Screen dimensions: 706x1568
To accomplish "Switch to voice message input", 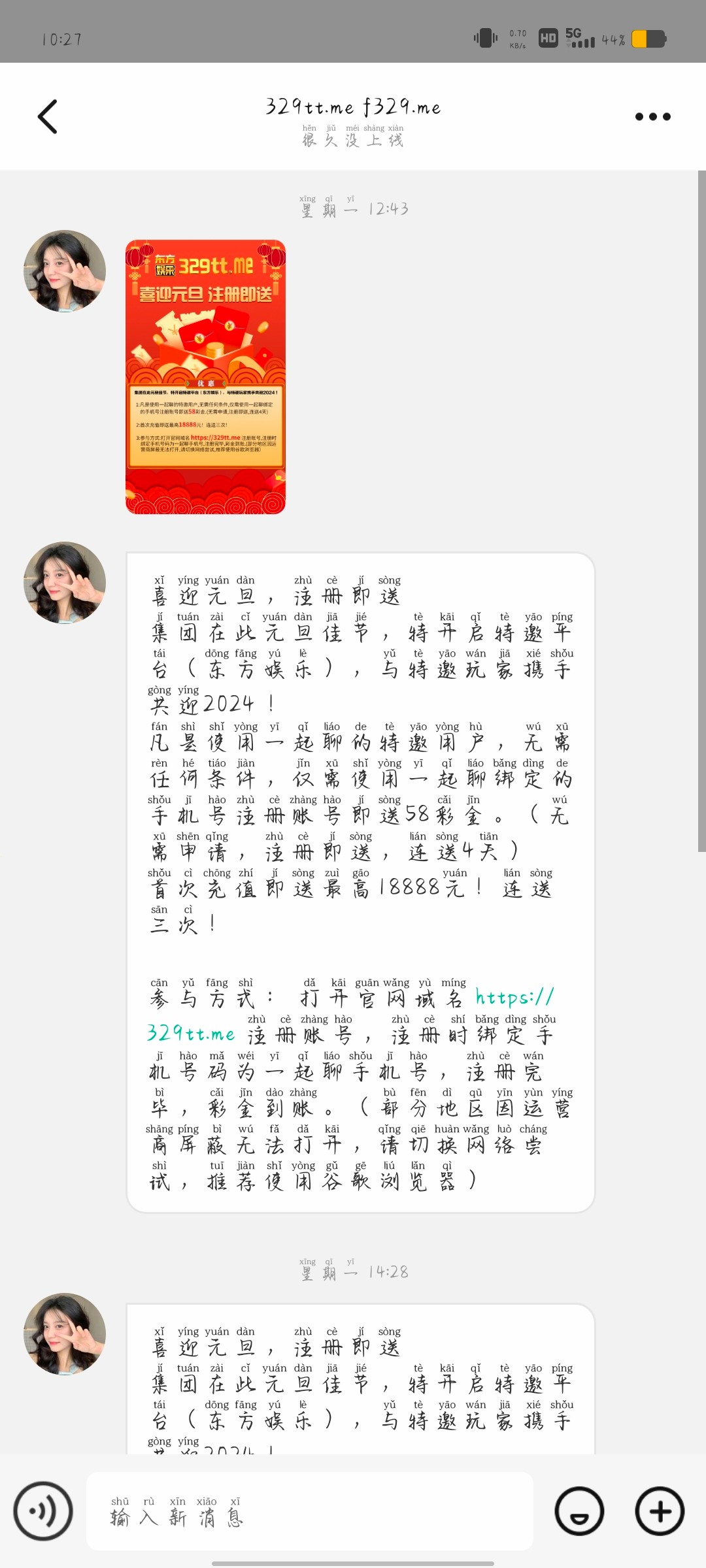I will (43, 1511).
